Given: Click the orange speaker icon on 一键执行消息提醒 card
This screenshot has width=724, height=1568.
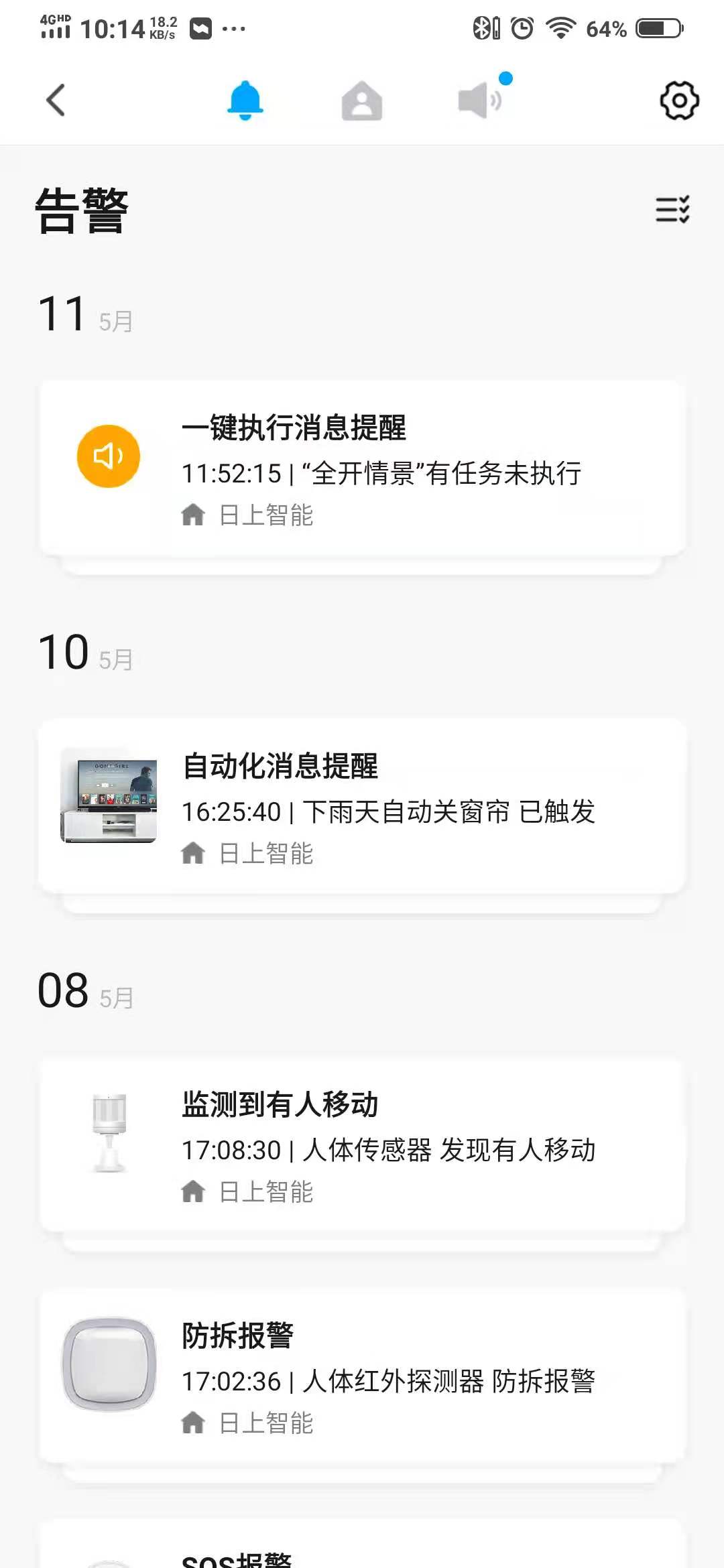Looking at the screenshot, I should click(109, 456).
